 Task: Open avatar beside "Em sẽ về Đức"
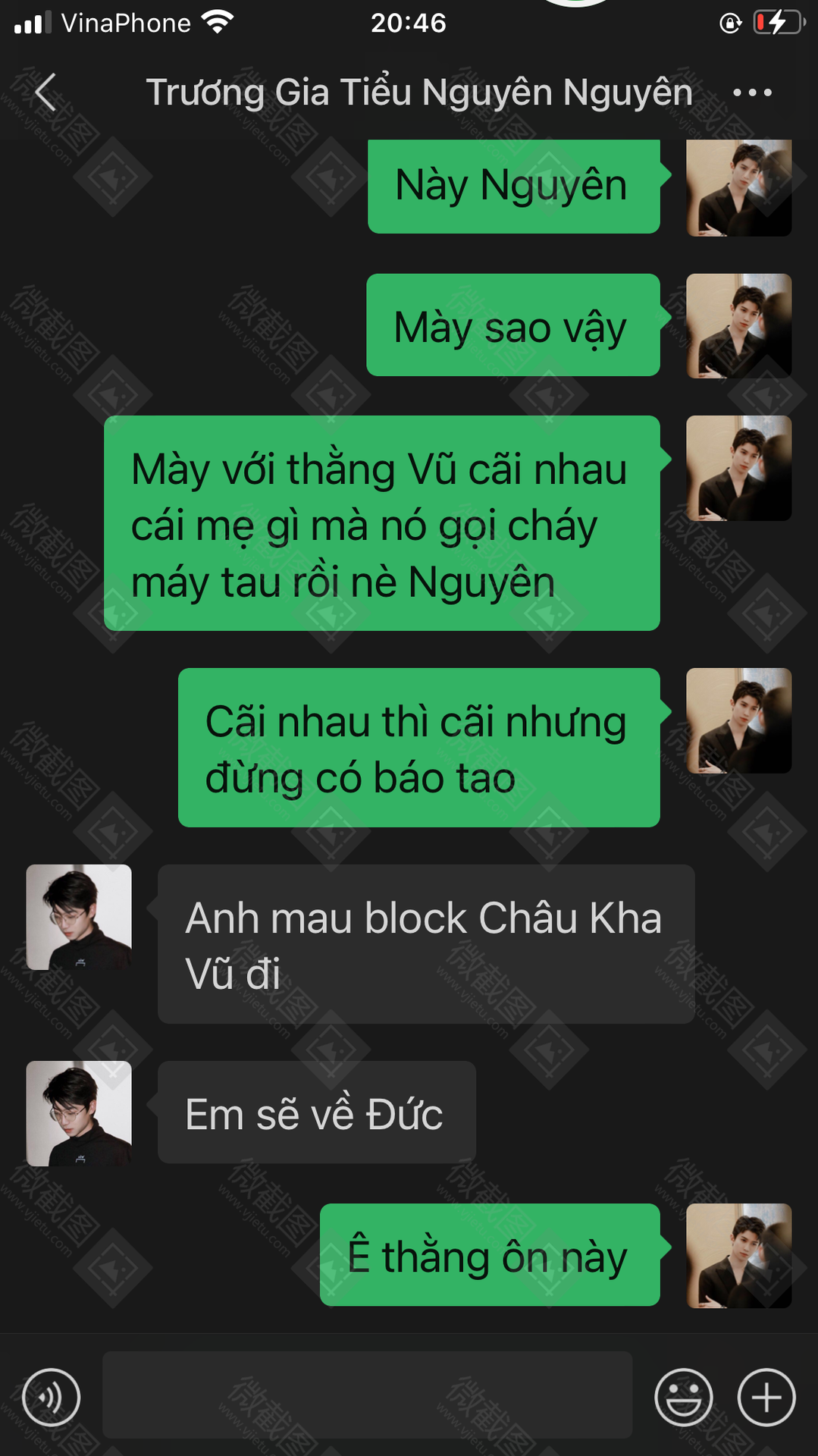[x=79, y=1113]
